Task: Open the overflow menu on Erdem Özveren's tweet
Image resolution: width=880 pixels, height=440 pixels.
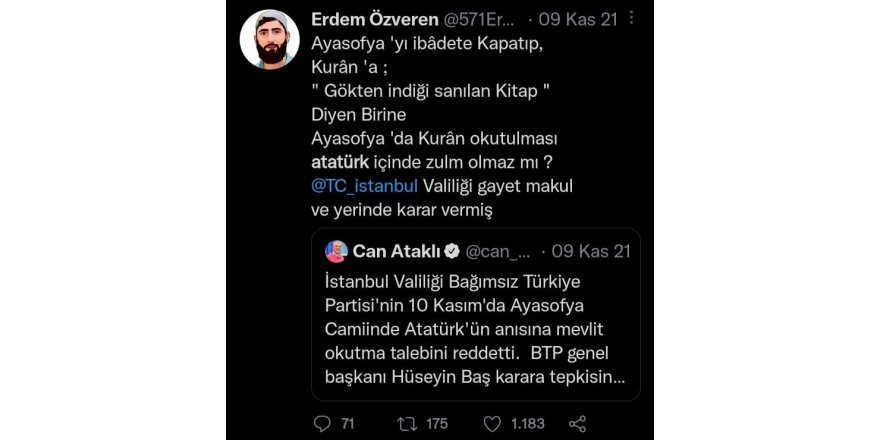Action: click(630, 20)
